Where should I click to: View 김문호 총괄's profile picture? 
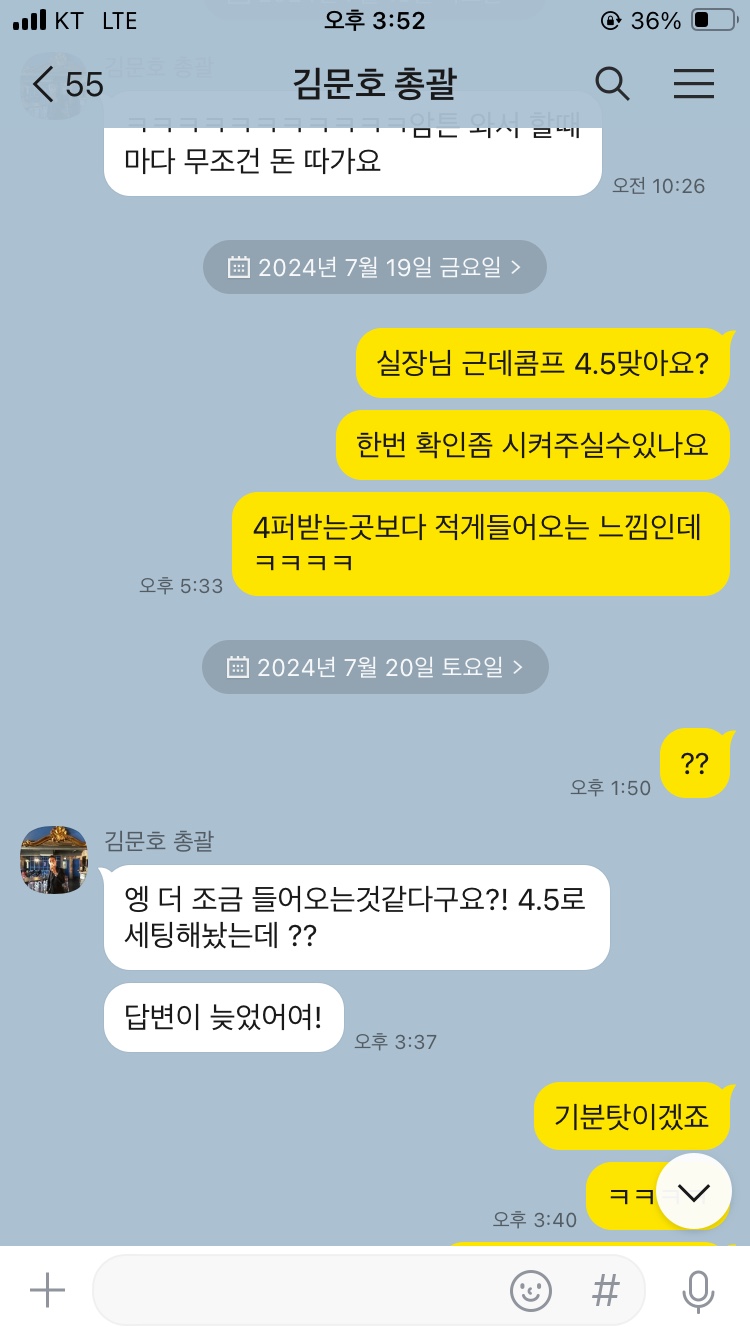tap(54, 860)
